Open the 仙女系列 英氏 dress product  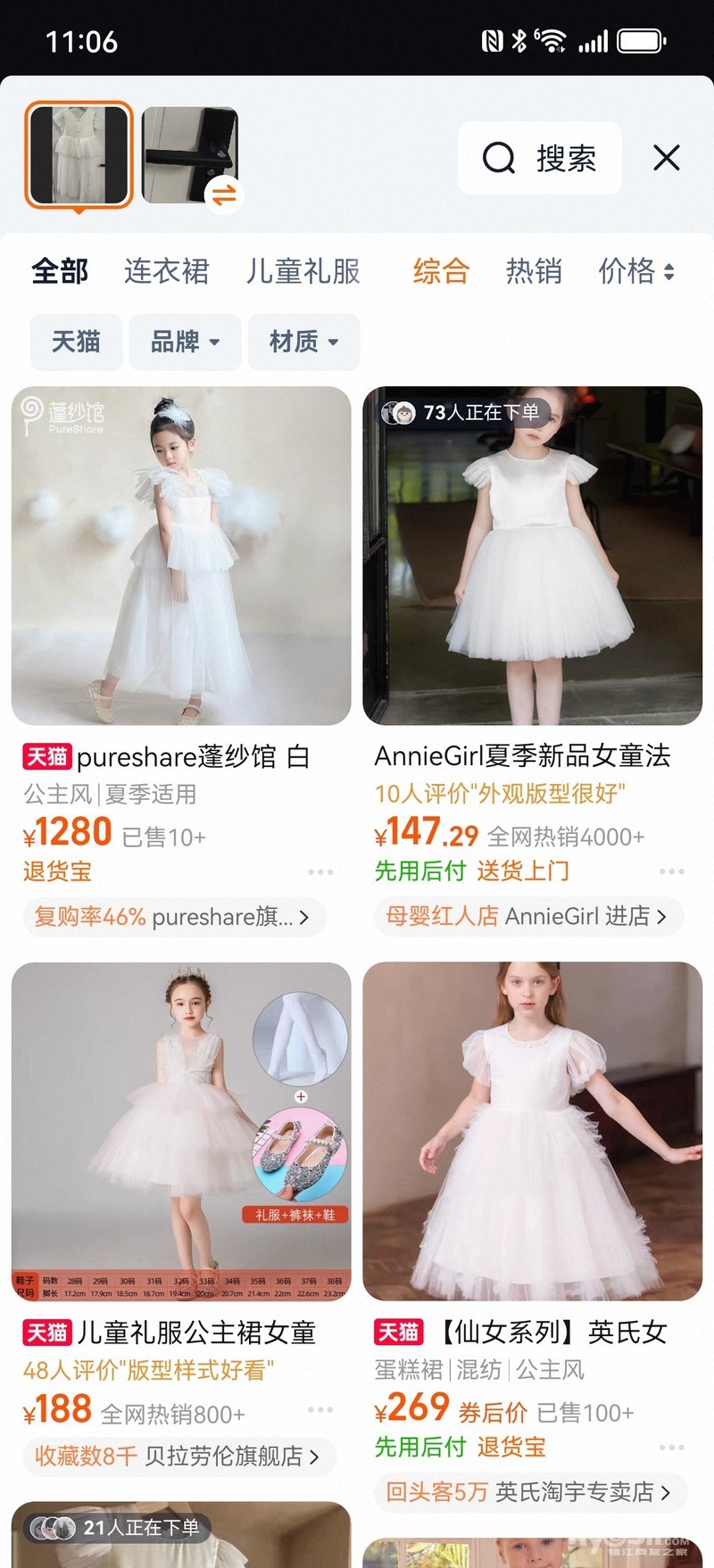pyautogui.click(x=533, y=1131)
